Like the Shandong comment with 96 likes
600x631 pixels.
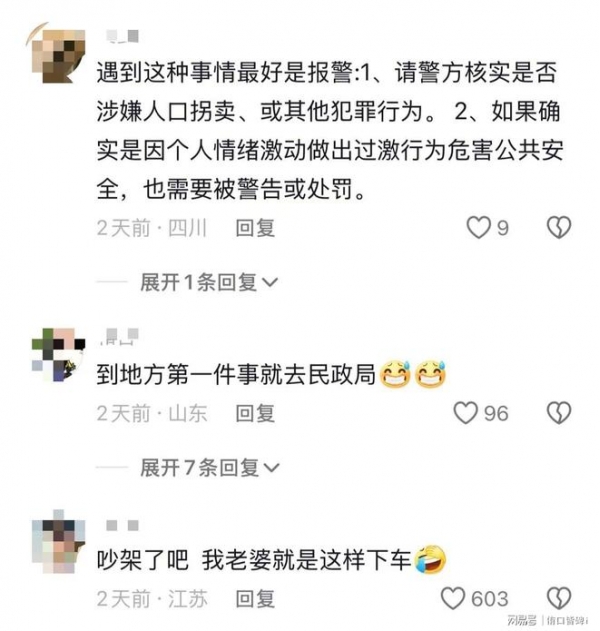coord(466,412)
